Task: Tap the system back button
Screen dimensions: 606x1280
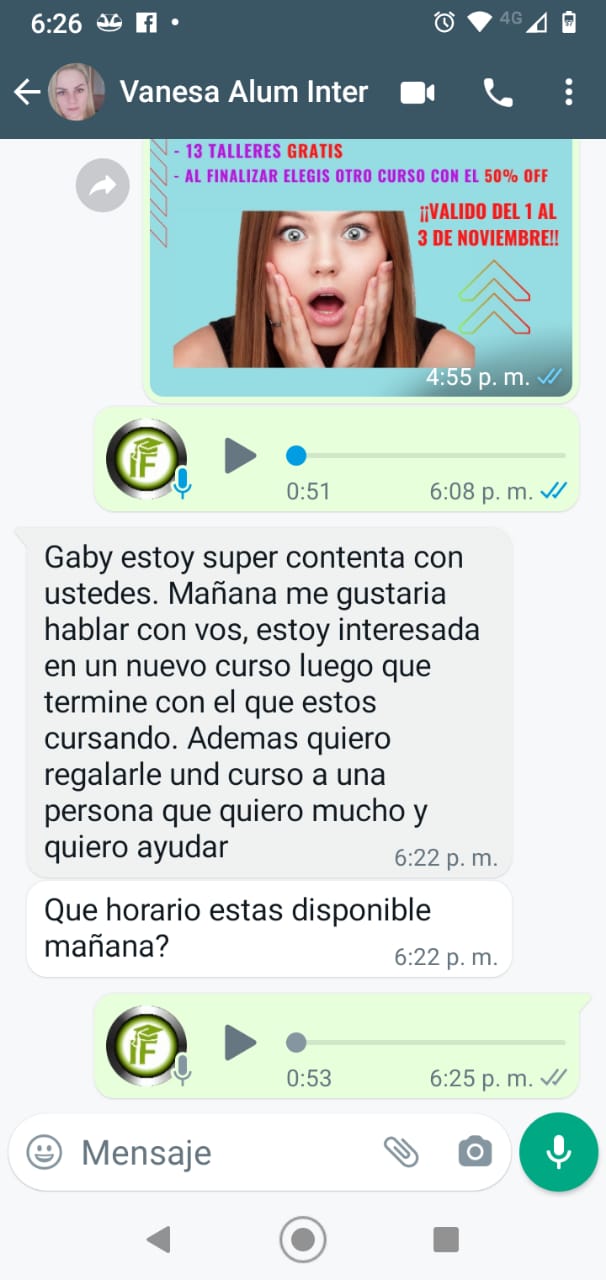Action: click(158, 1240)
